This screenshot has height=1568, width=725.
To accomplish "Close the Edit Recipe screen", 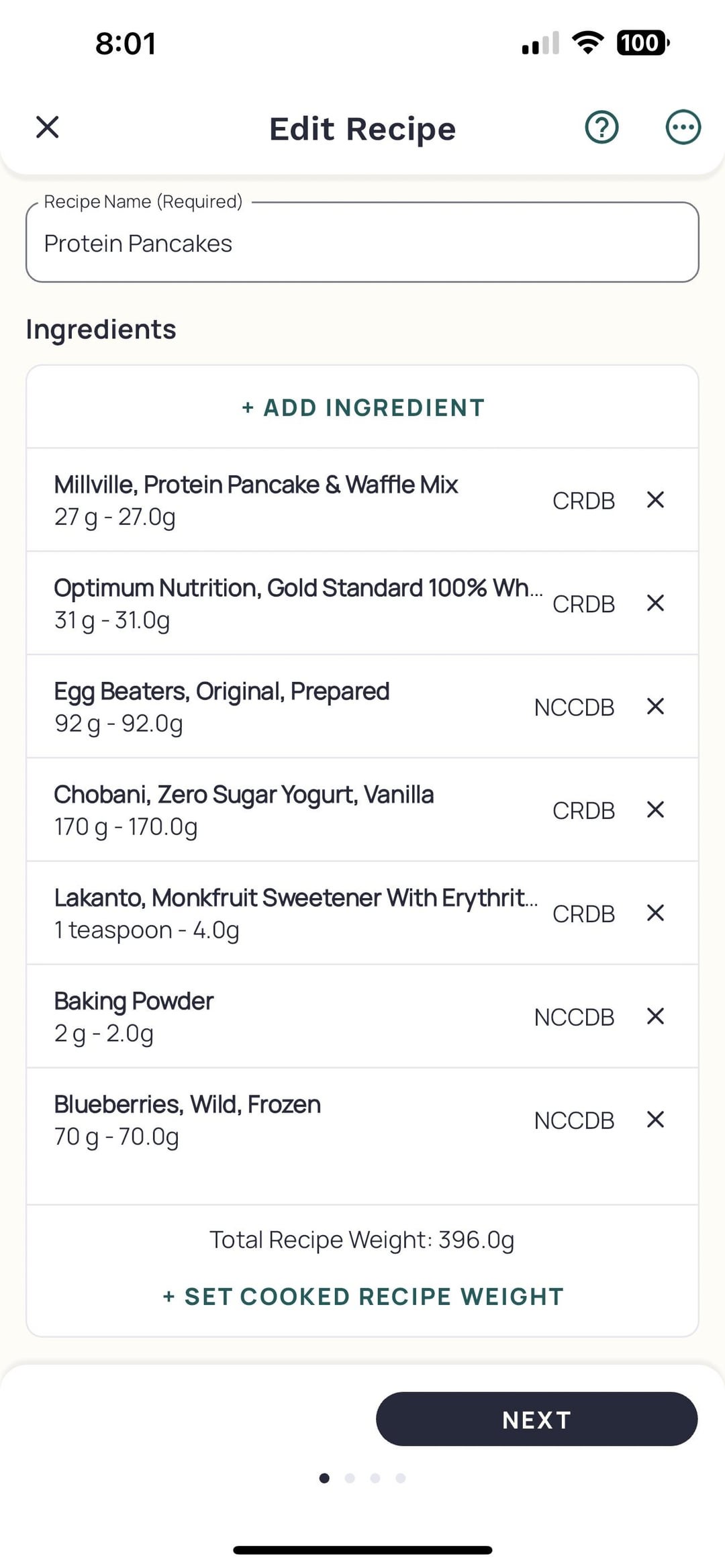I will coord(47,127).
